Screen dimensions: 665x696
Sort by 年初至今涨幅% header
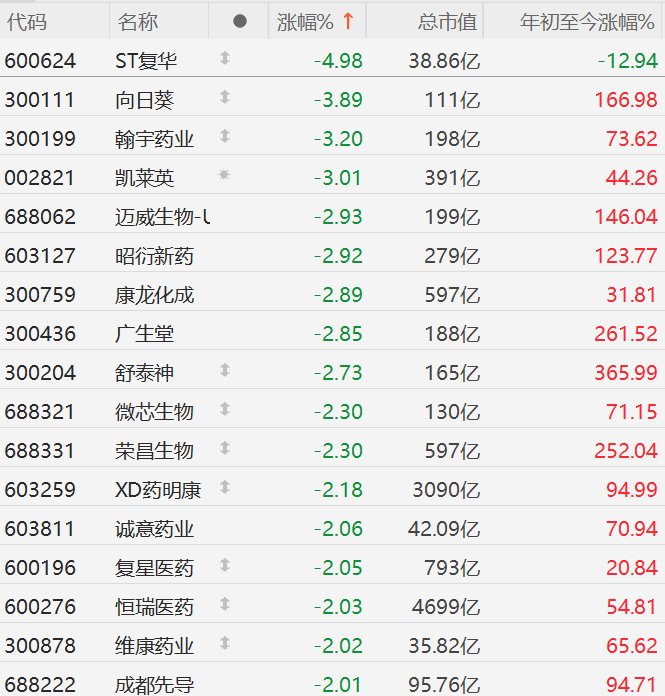pos(588,21)
